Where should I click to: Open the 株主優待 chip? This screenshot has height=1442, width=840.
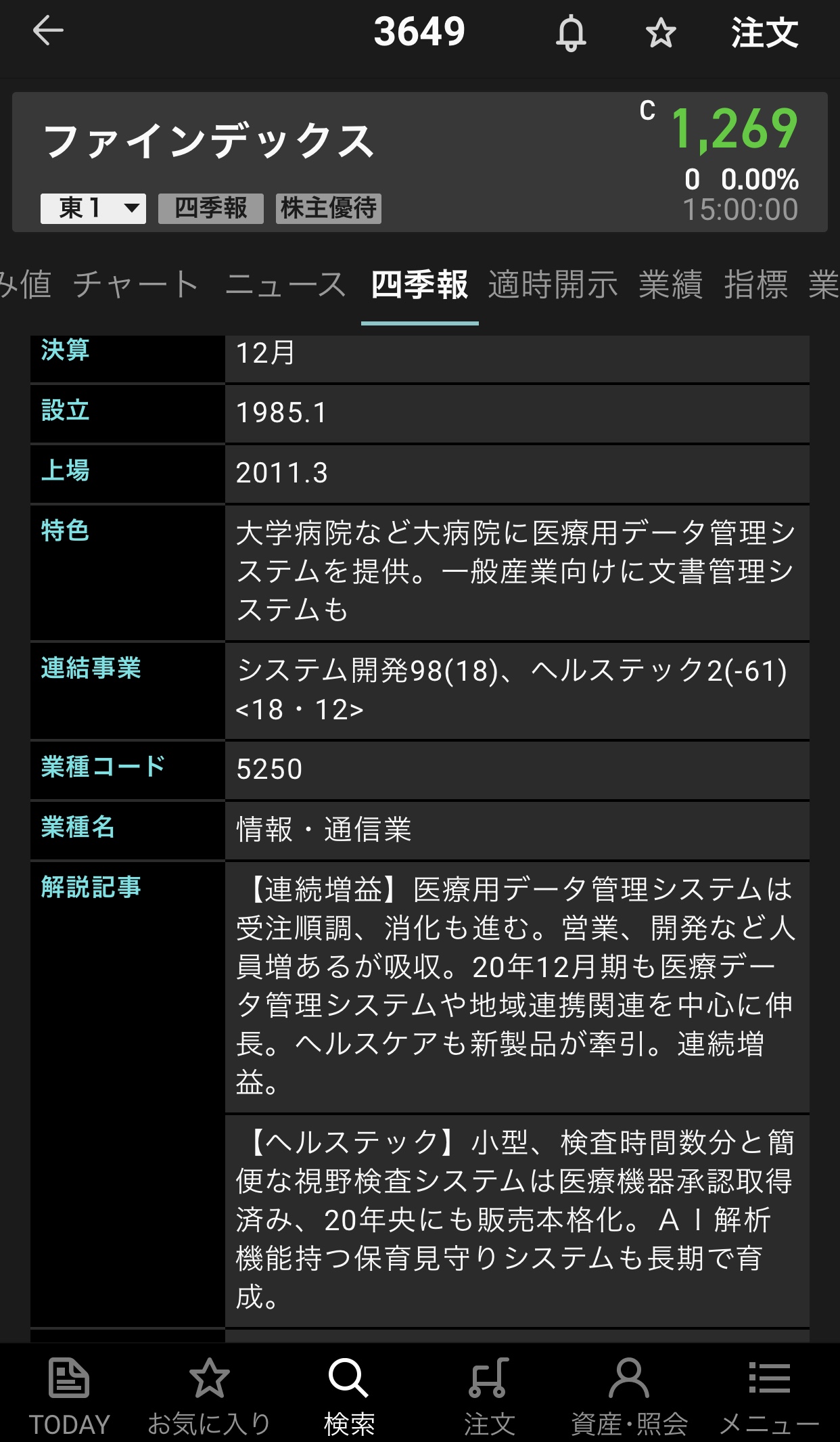(329, 208)
